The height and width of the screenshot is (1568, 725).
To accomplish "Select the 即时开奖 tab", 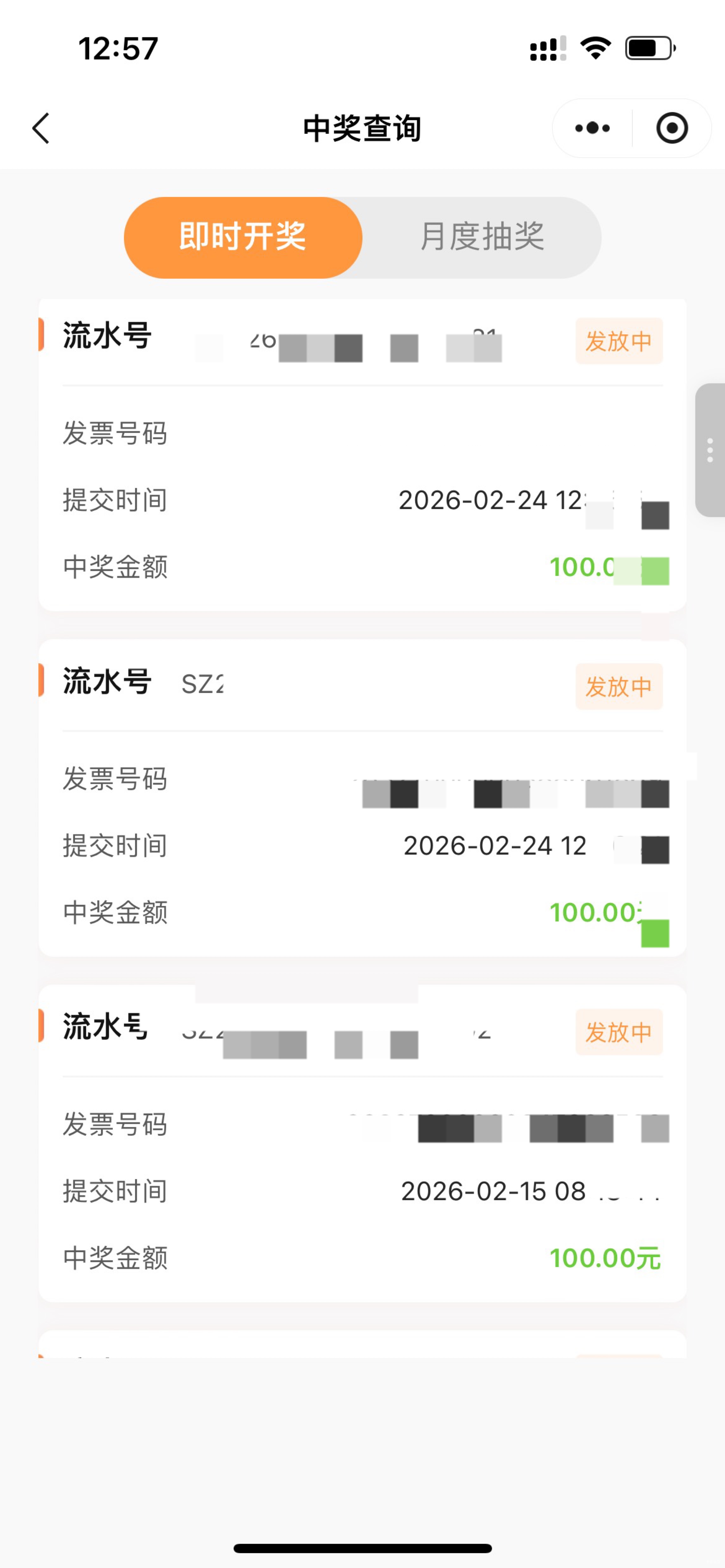I will pyautogui.click(x=243, y=237).
